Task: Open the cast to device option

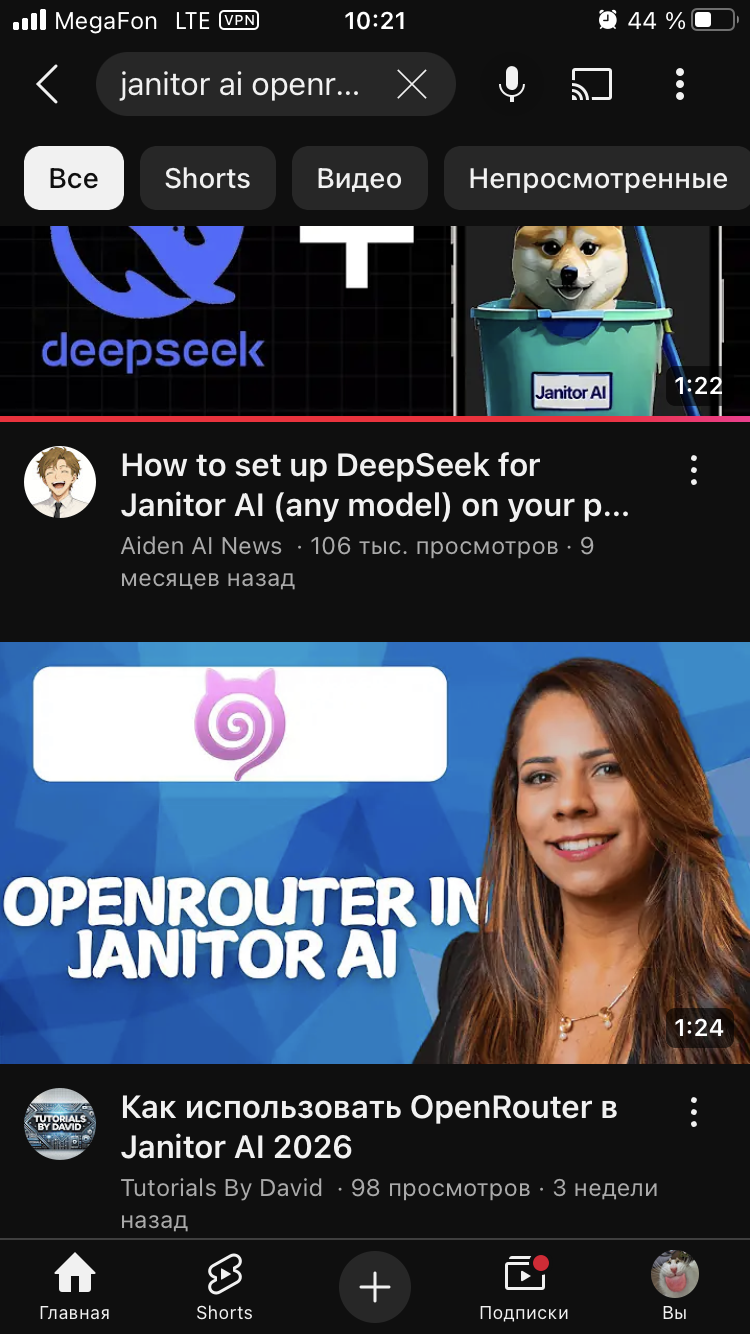Action: [591, 85]
